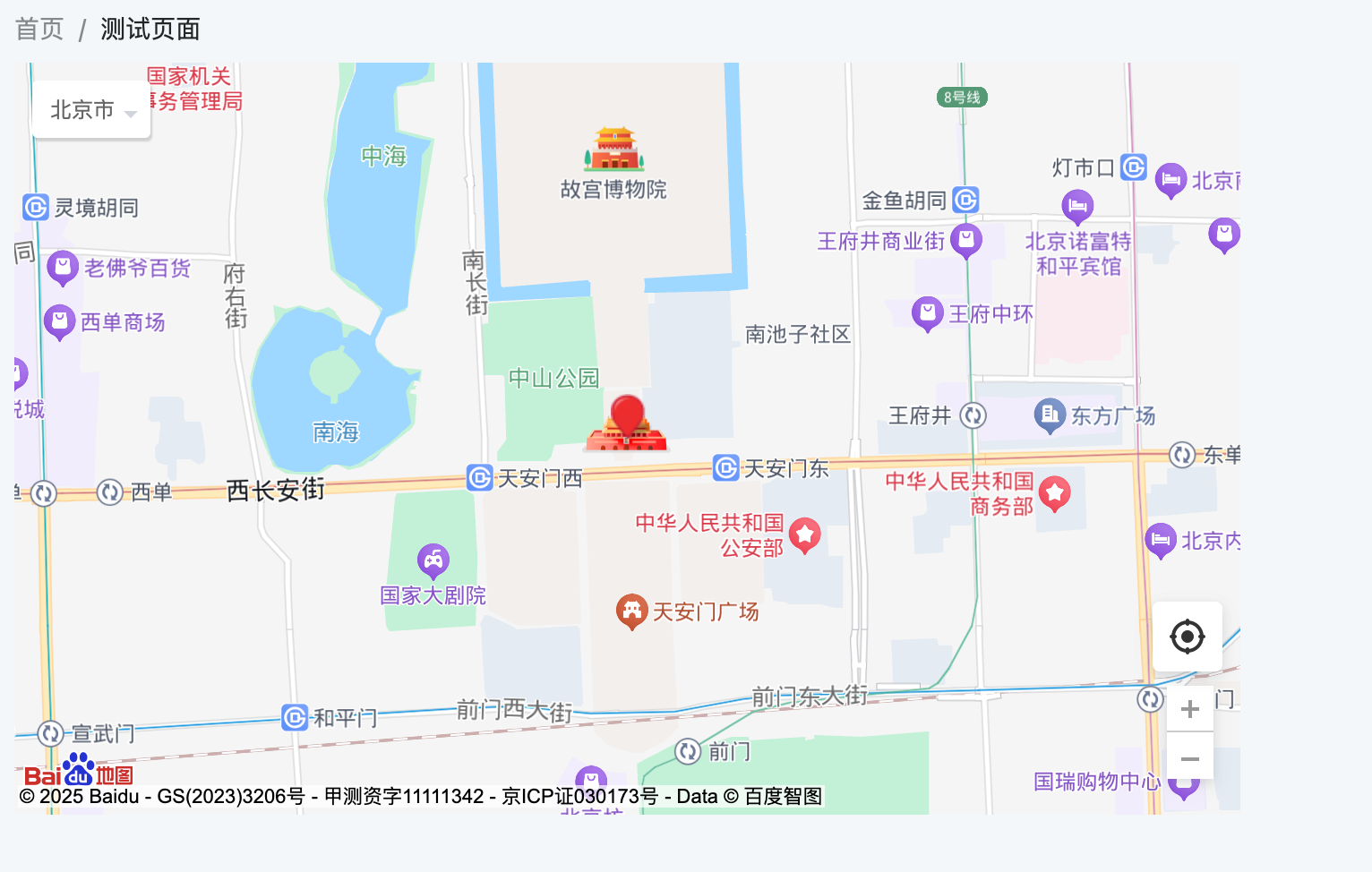Locate my current position on map
The image size is (1372, 872).
[1187, 637]
